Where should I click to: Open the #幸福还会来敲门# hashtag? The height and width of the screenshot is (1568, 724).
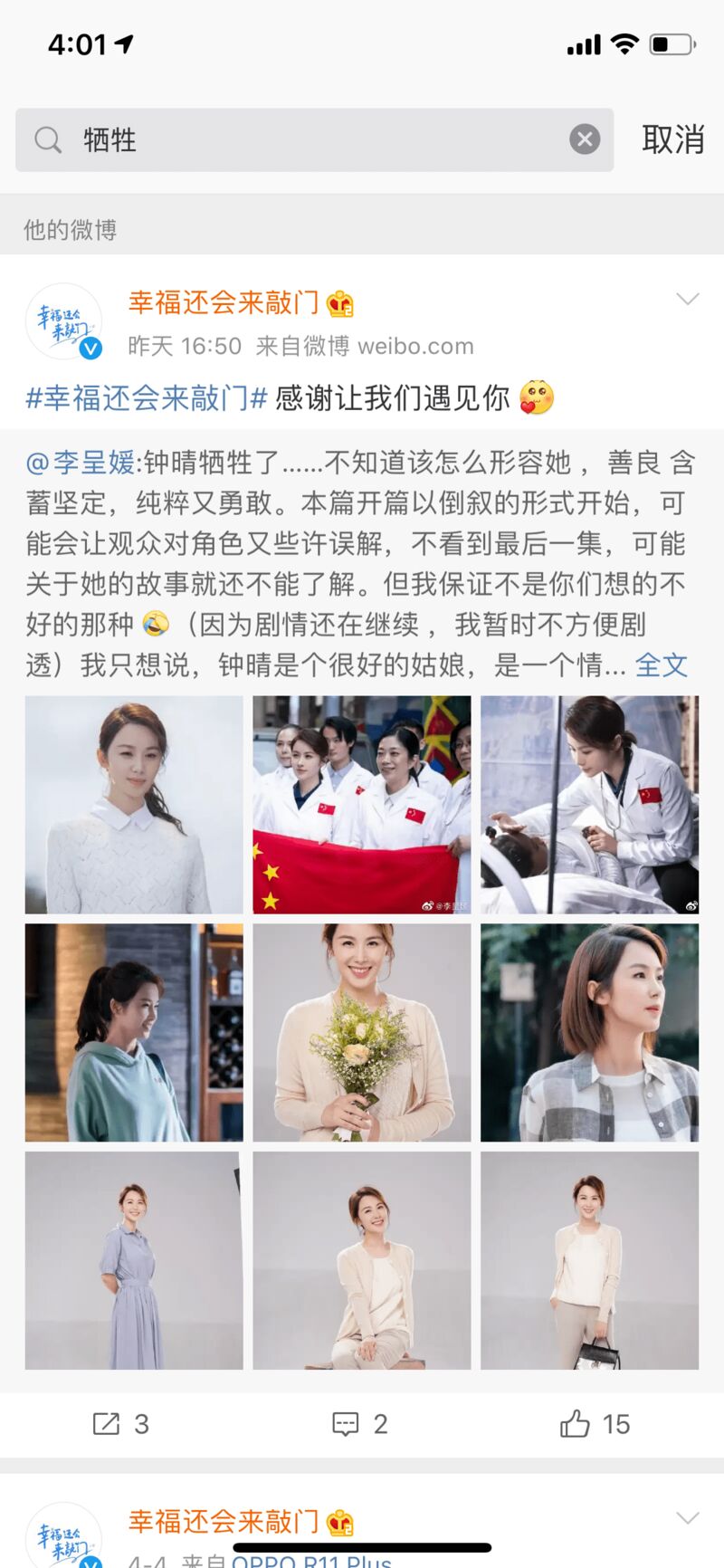click(147, 397)
